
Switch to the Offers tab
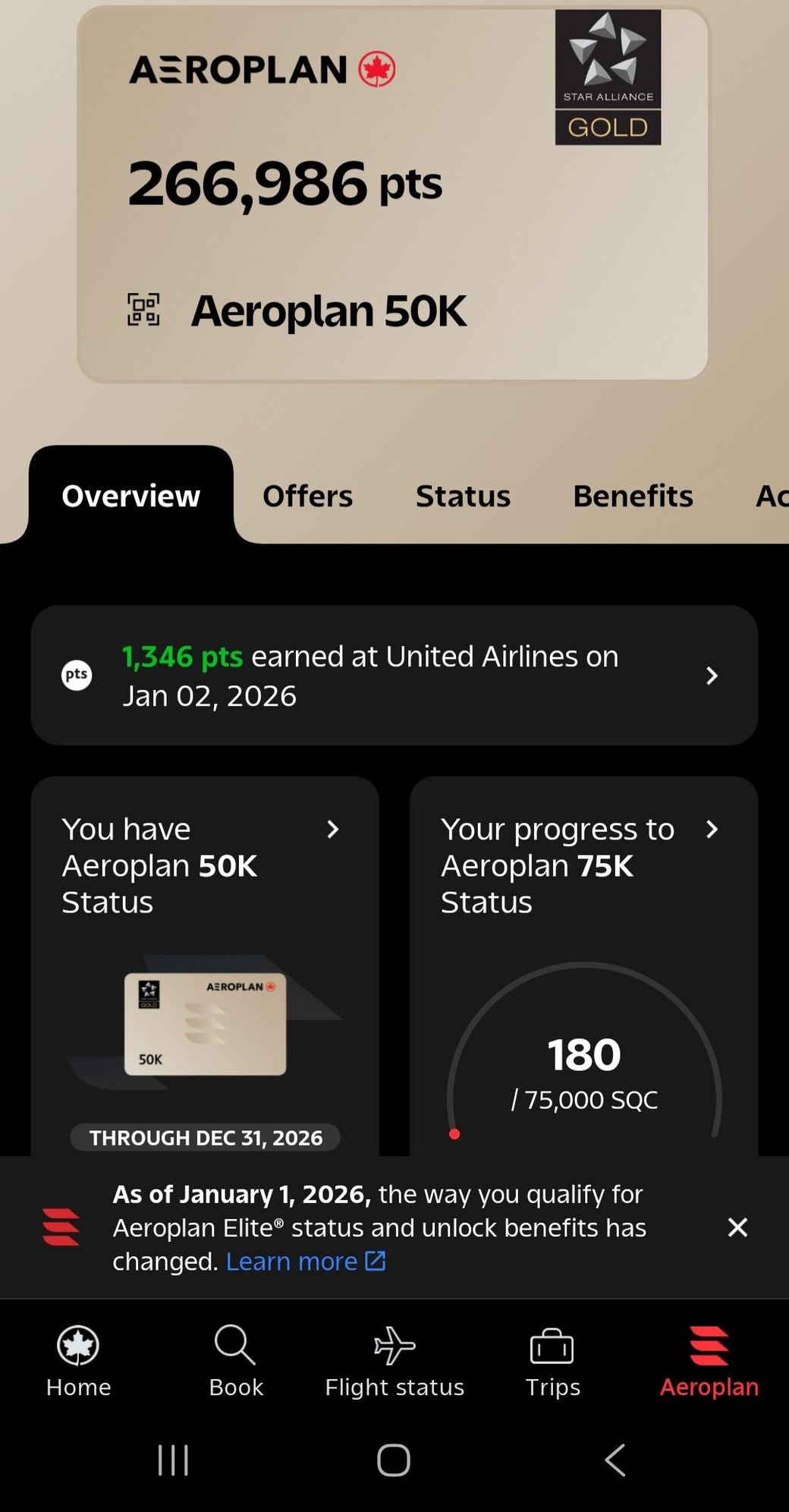[x=306, y=496]
